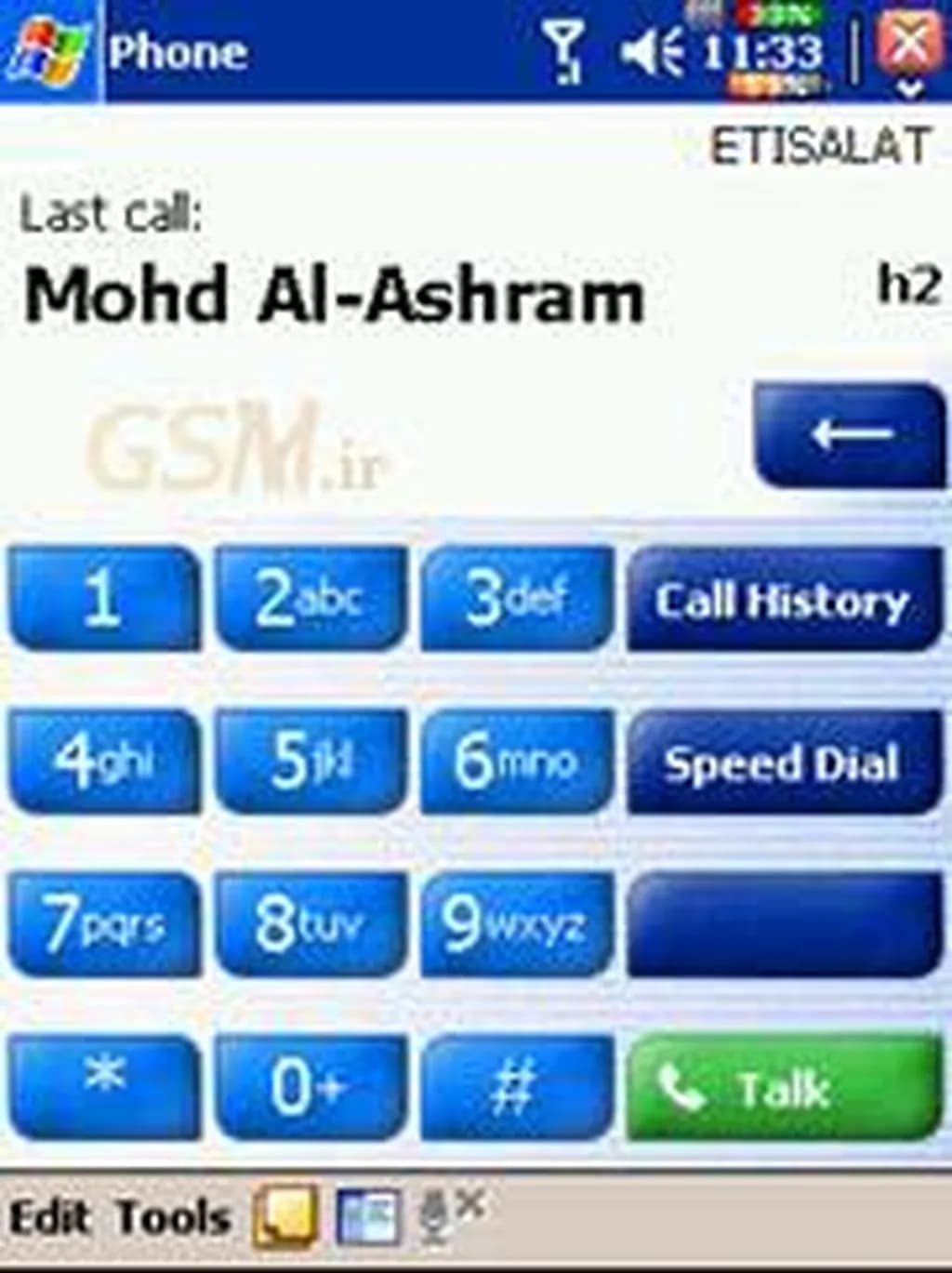Screen dimensions: 952x1273
Task: Open the Edit menu
Action: (49, 1217)
